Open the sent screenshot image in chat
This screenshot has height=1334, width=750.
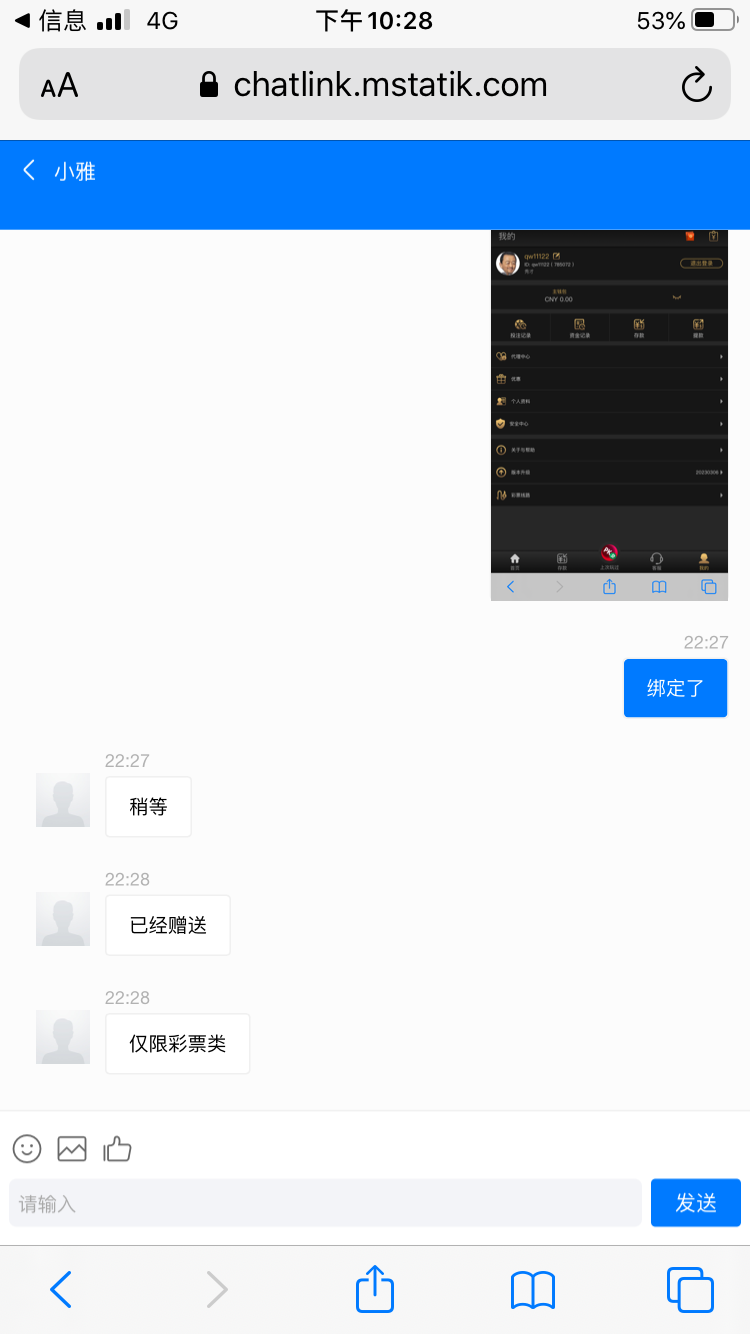click(x=609, y=414)
